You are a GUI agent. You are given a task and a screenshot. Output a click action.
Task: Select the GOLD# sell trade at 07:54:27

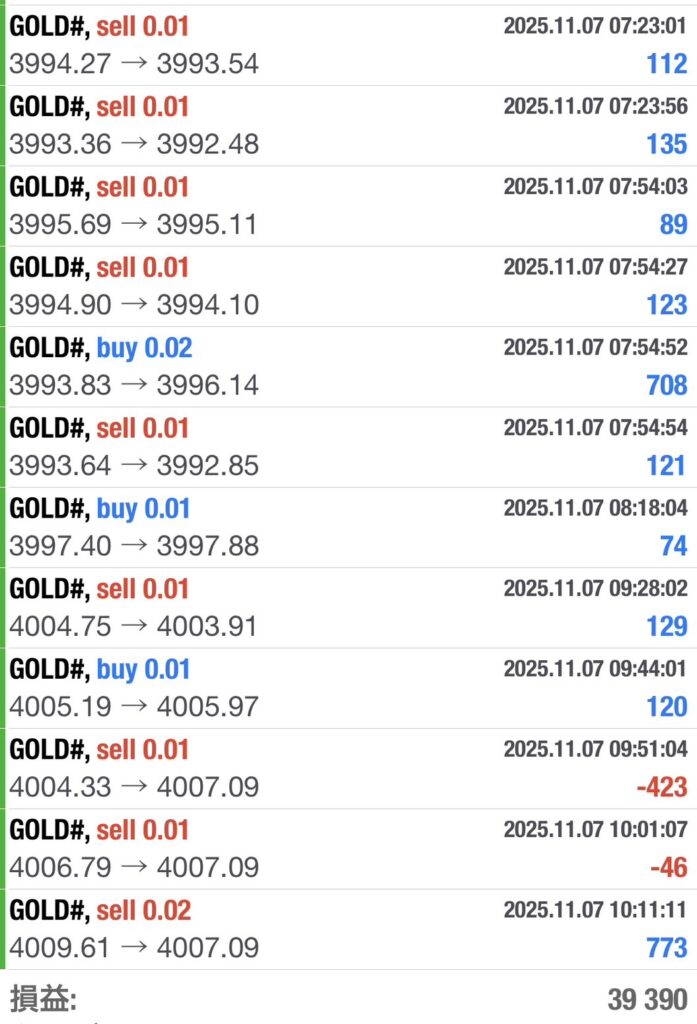(x=348, y=286)
